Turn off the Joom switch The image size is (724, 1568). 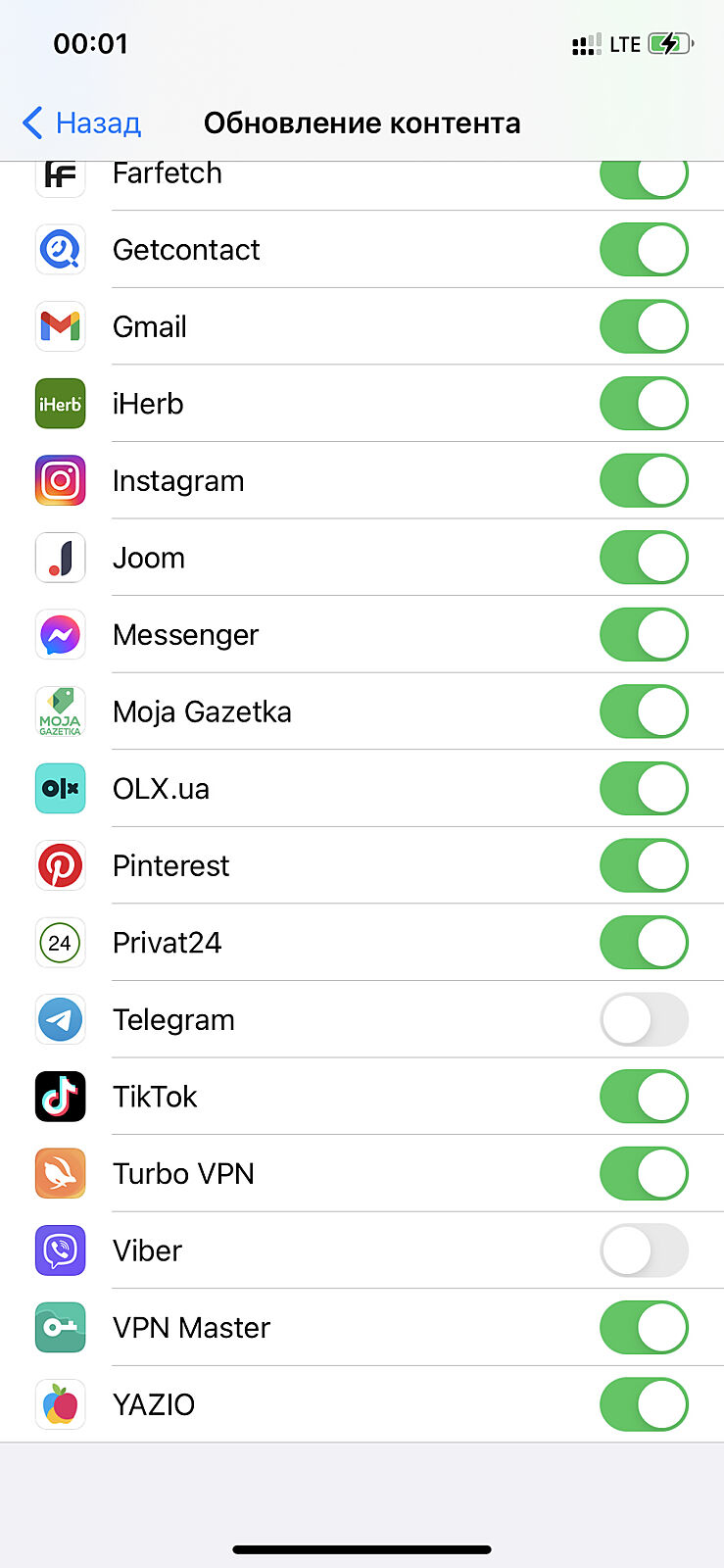644,558
